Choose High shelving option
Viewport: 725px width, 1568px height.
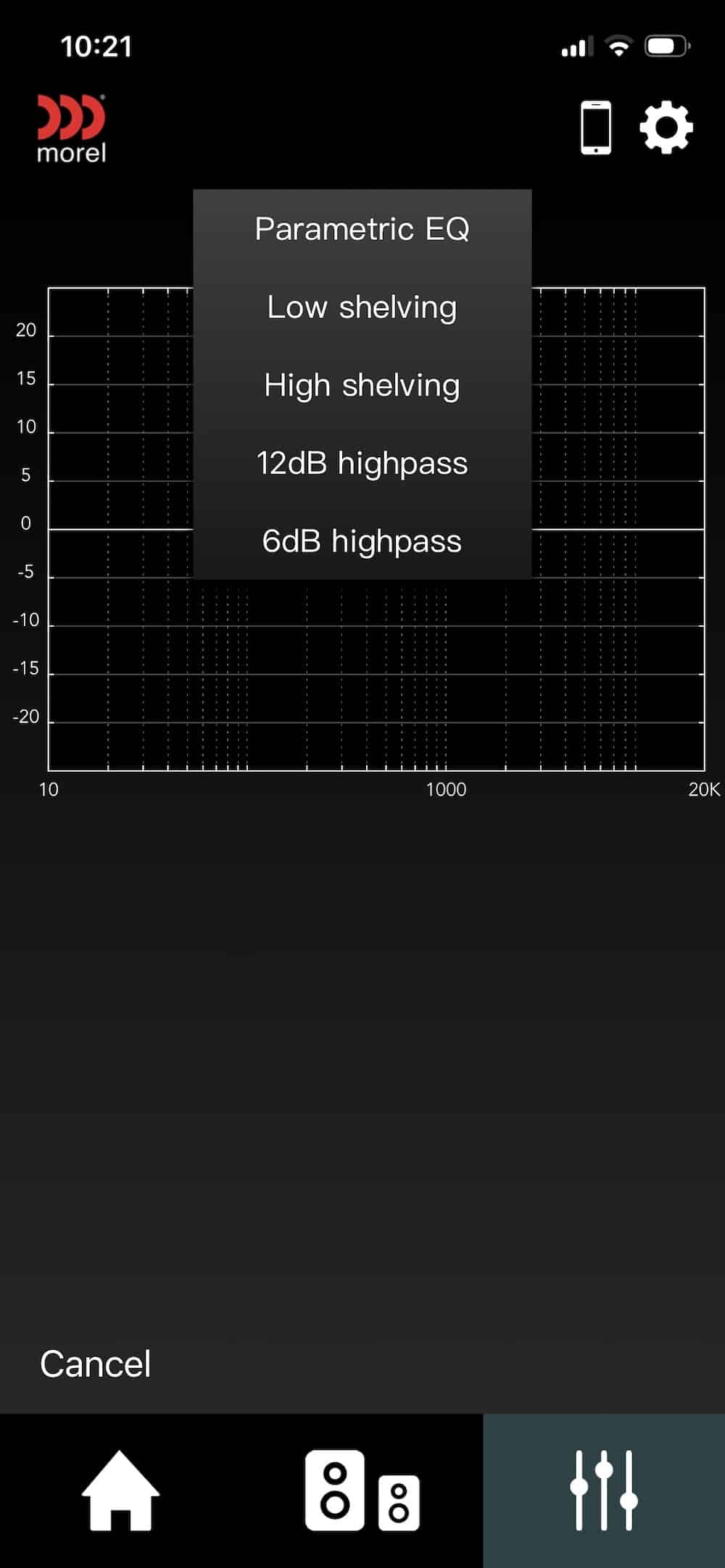click(x=362, y=385)
